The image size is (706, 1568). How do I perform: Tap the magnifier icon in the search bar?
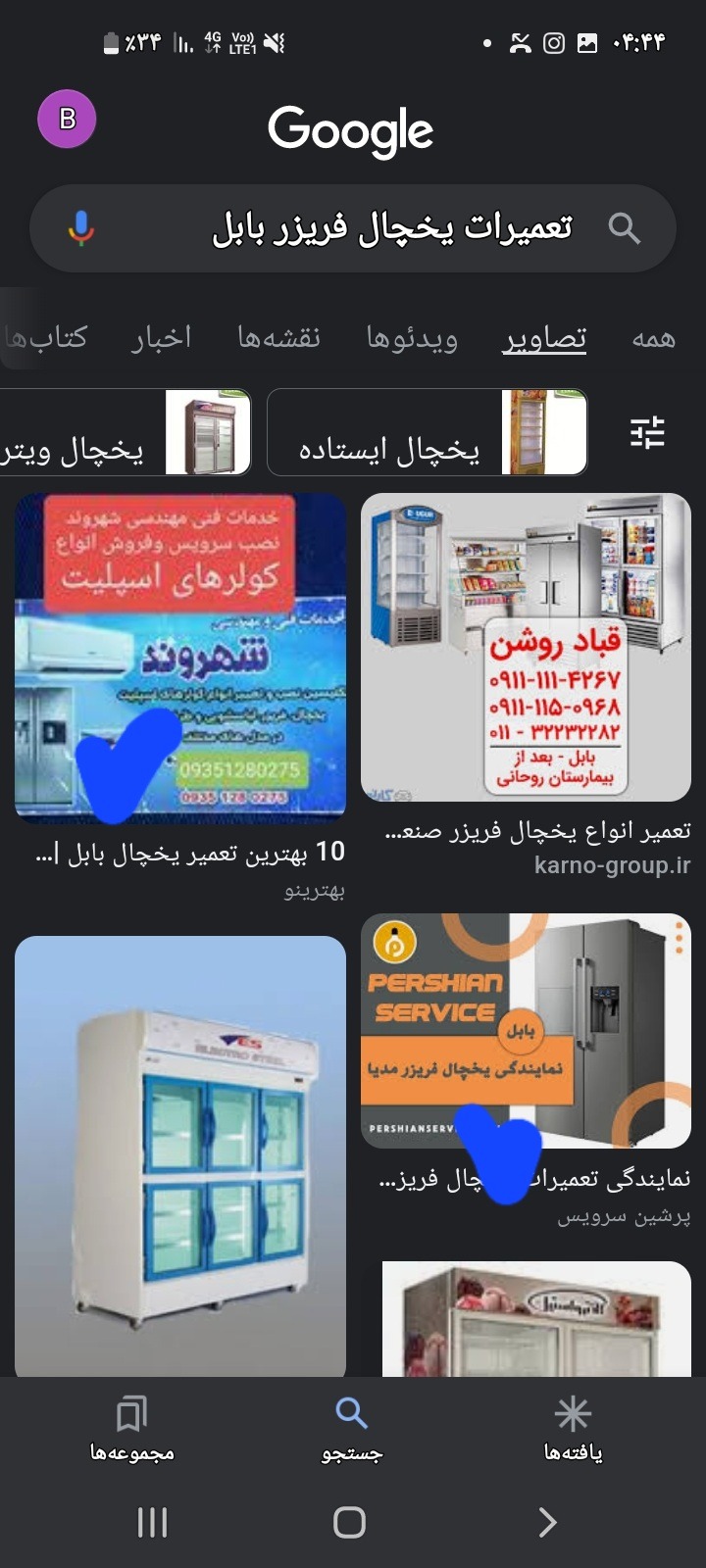[x=624, y=228]
